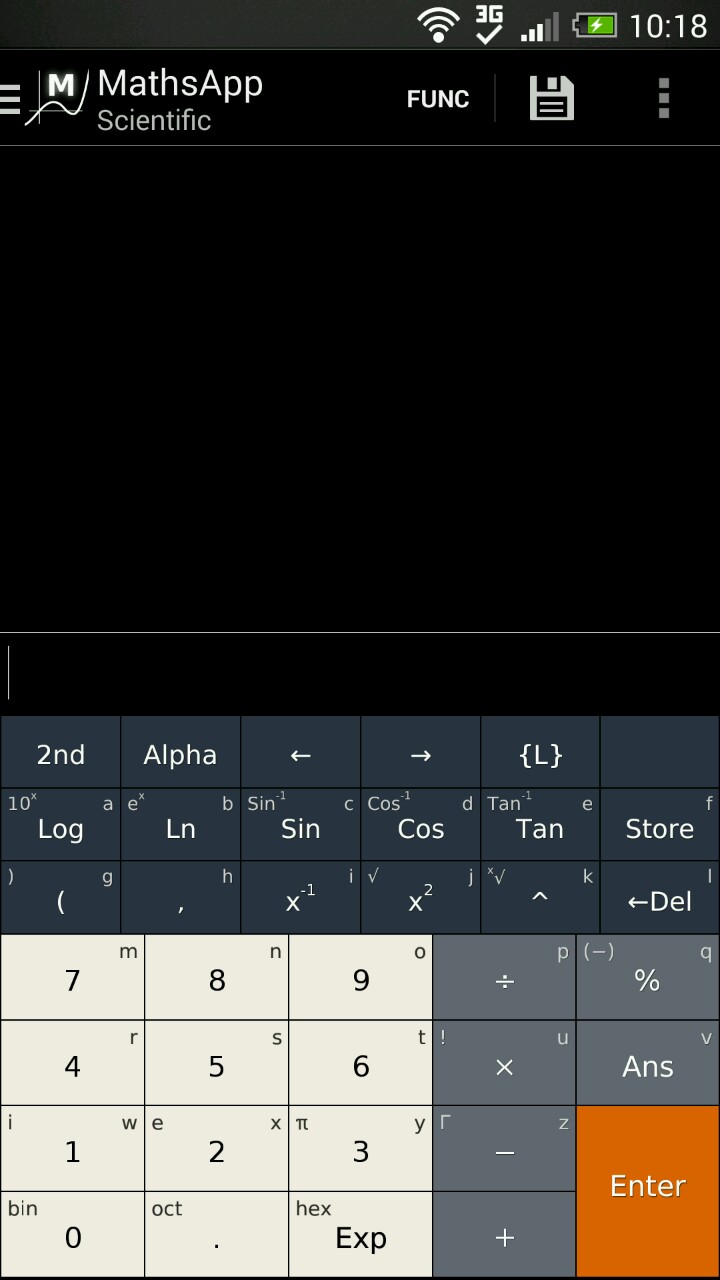Focus the expression input field
Viewport: 720px width, 1280px height.
tap(360, 673)
